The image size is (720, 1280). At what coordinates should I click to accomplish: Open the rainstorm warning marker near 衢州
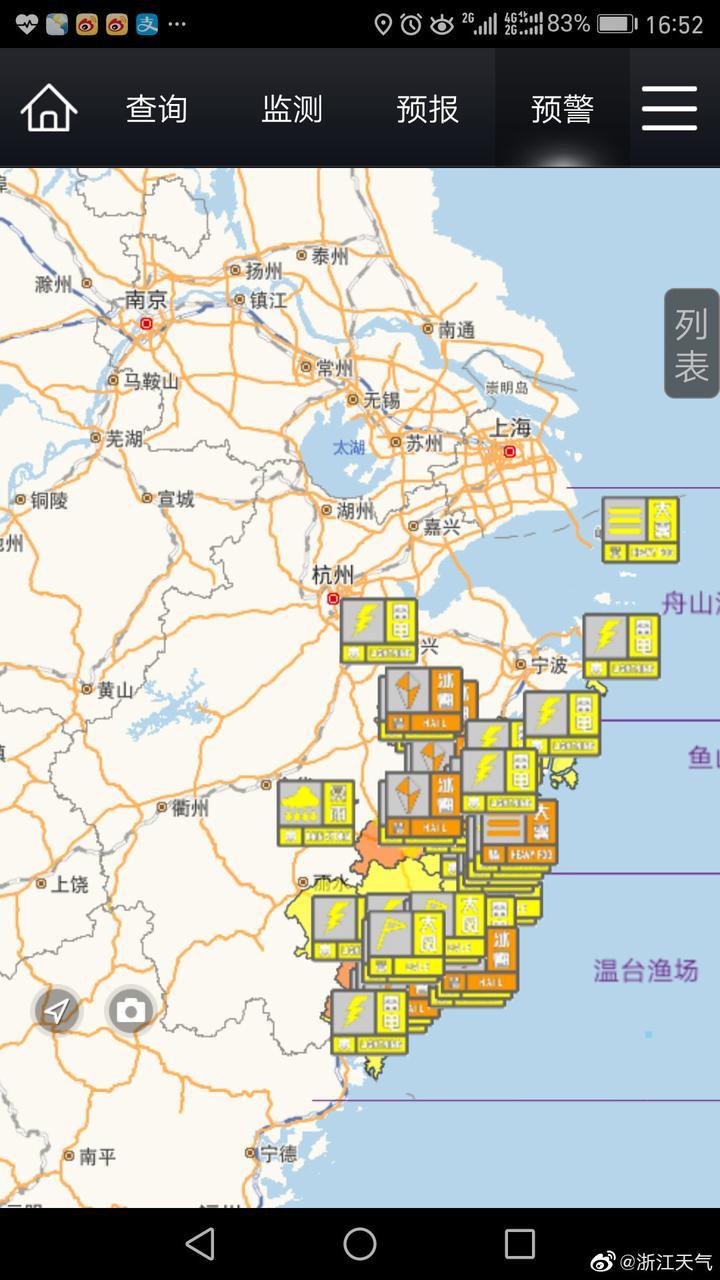pyautogui.click(x=316, y=813)
